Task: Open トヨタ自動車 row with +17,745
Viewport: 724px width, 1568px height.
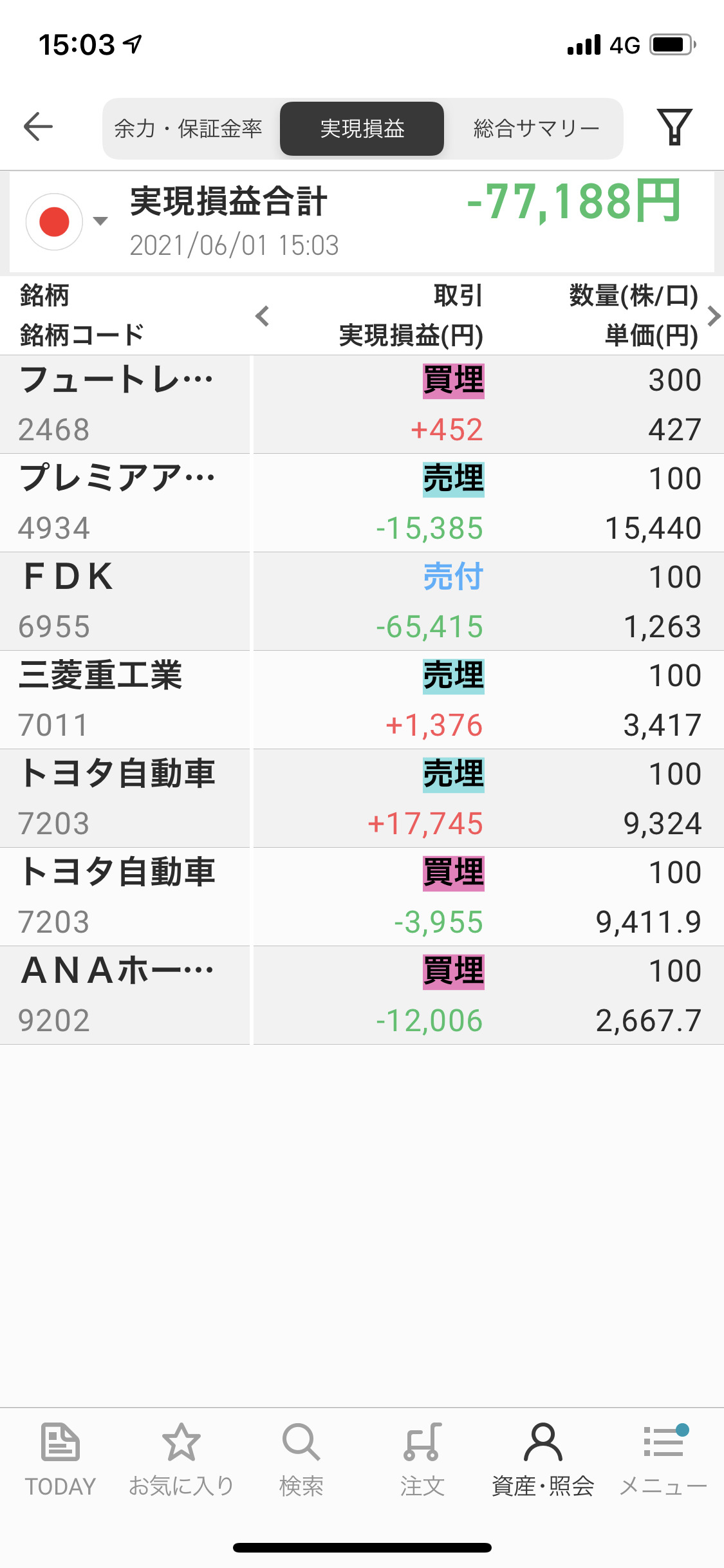Action: 362,798
